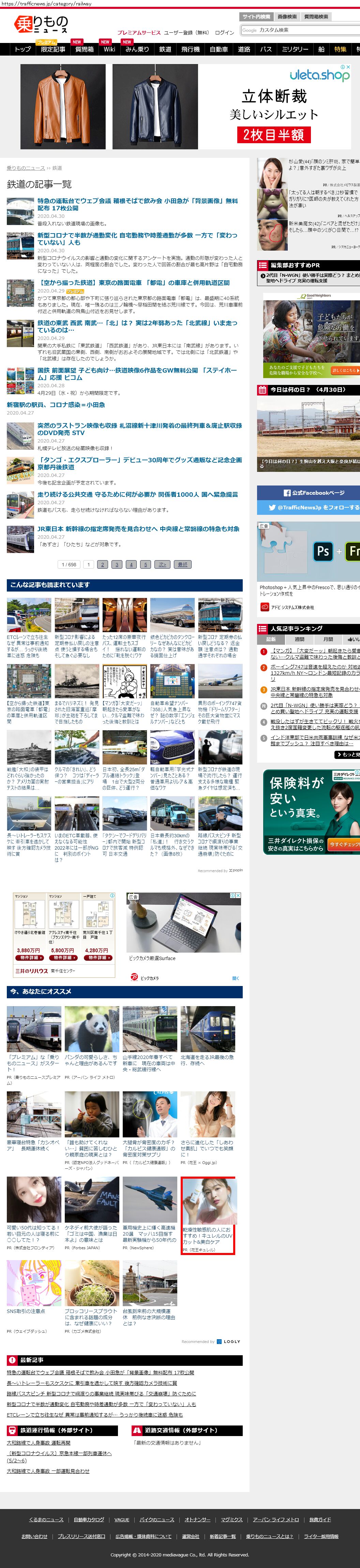This screenshot has width=360, height=1568.
Task: Select the 画像検索 search tab
Action: point(287,16)
